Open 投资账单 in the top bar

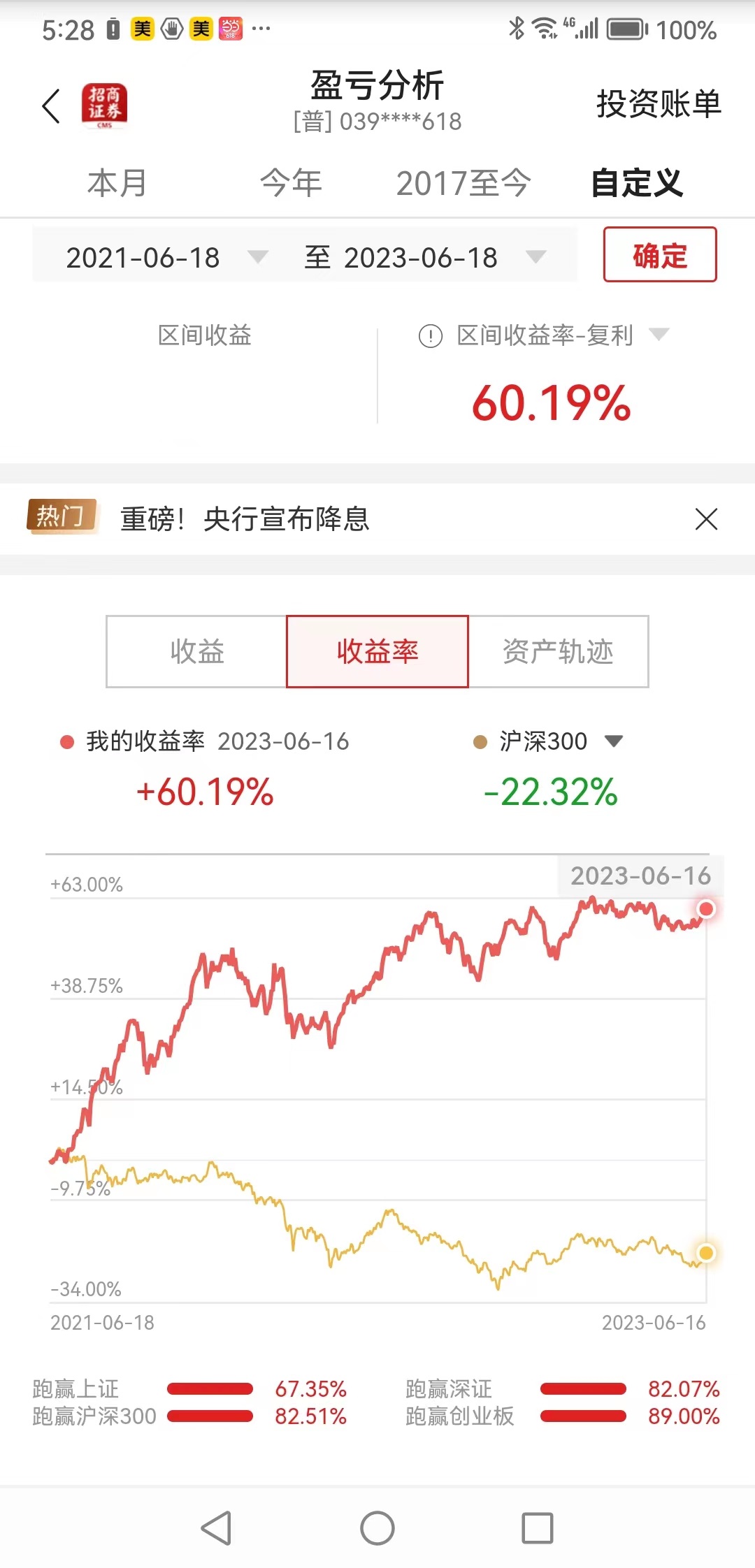coord(658,104)
